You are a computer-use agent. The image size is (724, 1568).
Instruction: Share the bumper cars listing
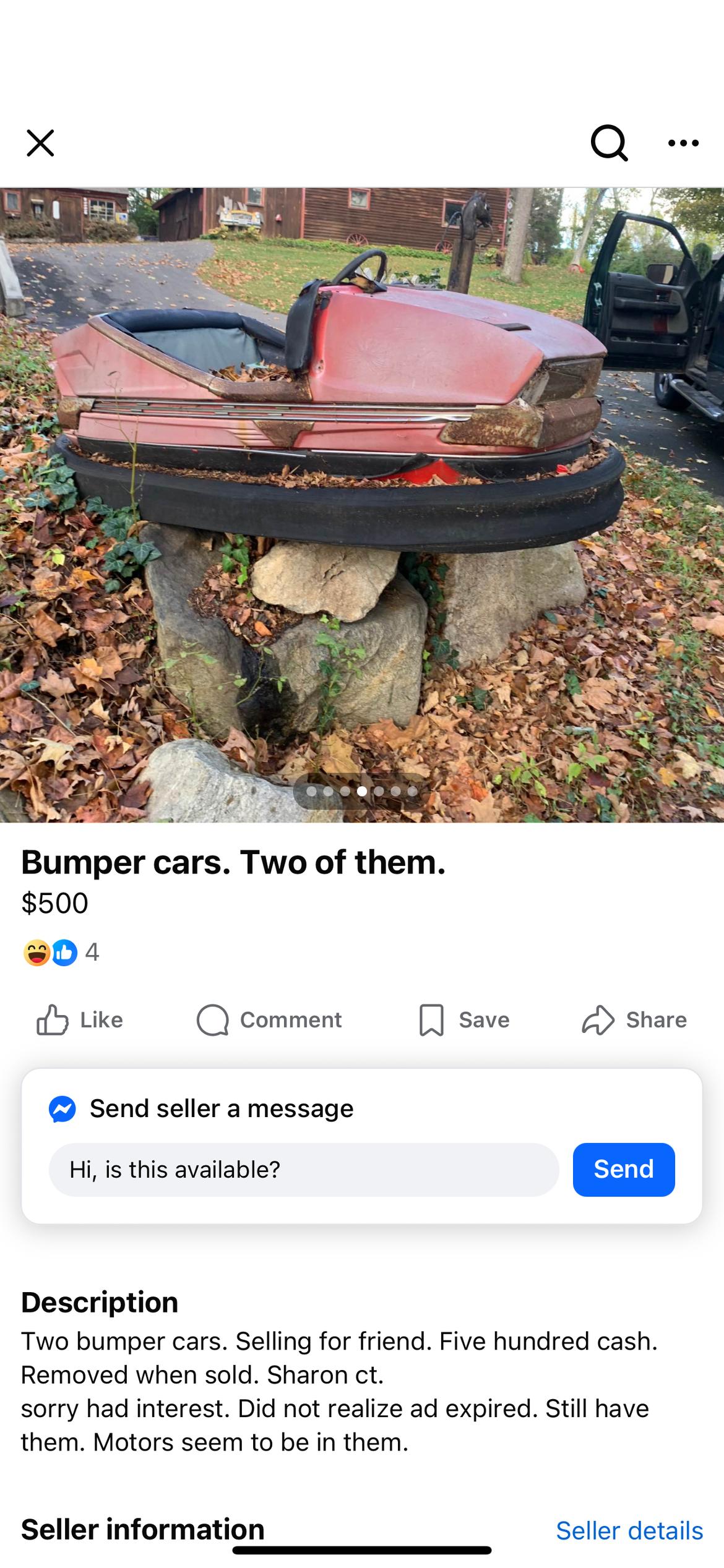(x=634, y=1019)
